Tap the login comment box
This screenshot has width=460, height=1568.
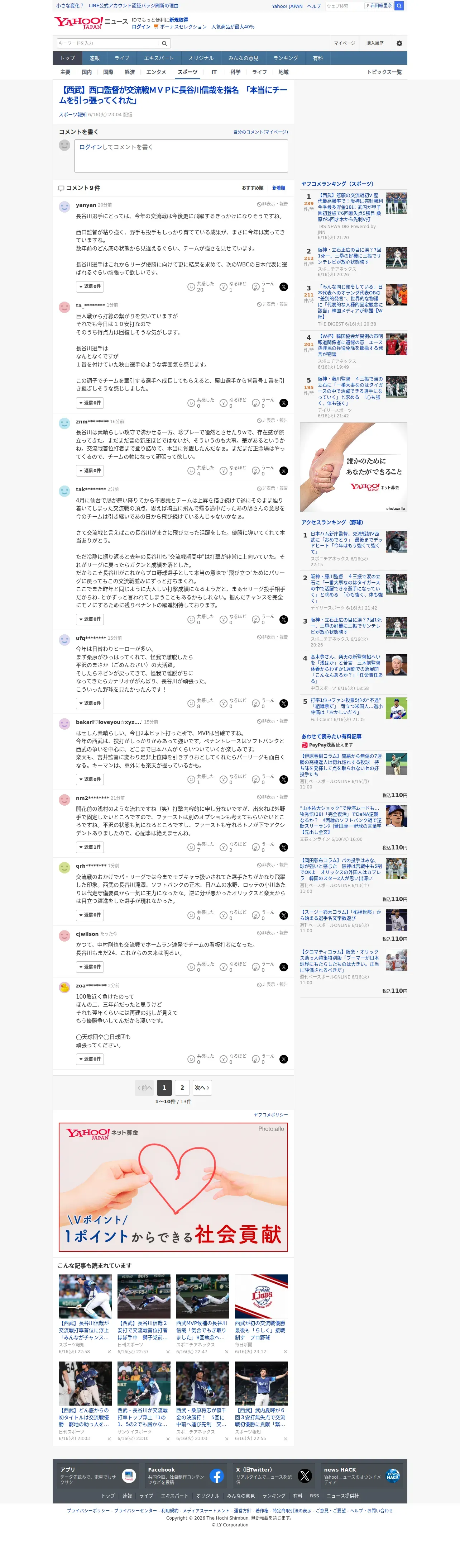[x=181, y=156]
